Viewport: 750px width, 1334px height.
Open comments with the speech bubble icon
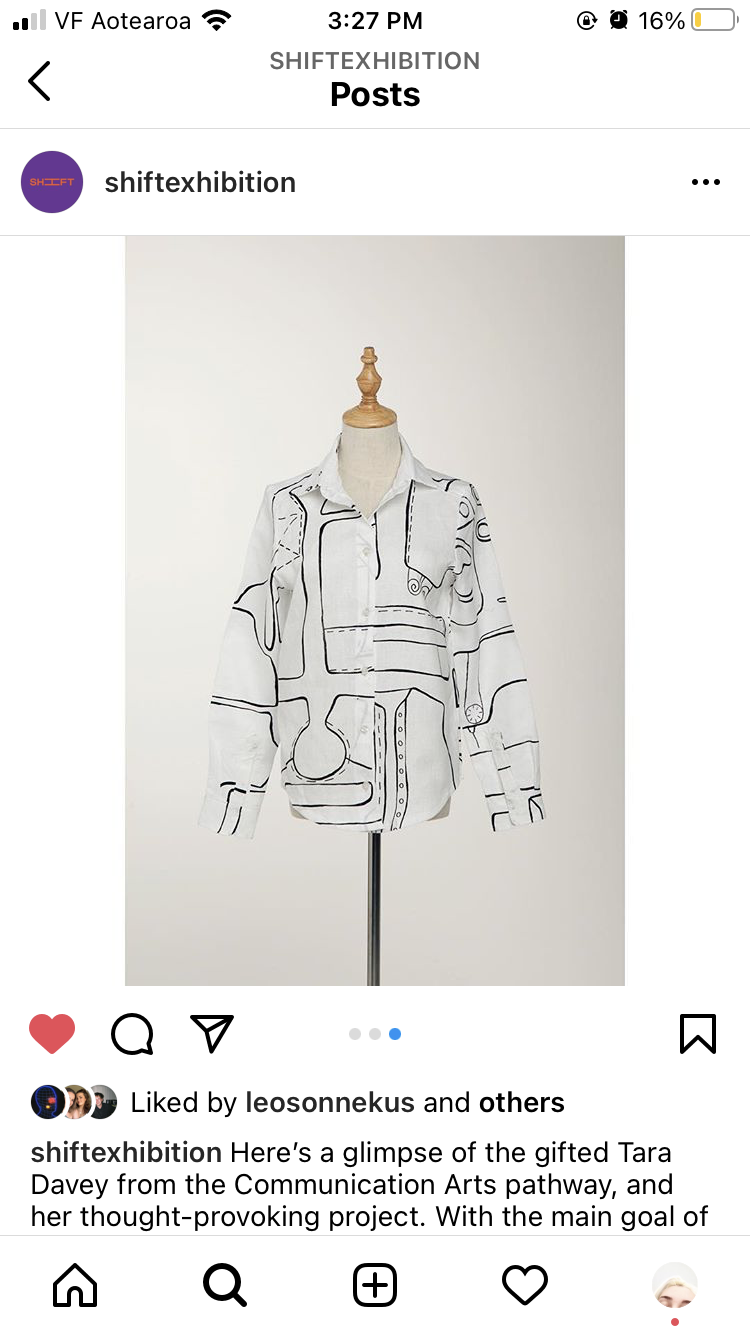pyautogui.click(x=132, y=1034)
